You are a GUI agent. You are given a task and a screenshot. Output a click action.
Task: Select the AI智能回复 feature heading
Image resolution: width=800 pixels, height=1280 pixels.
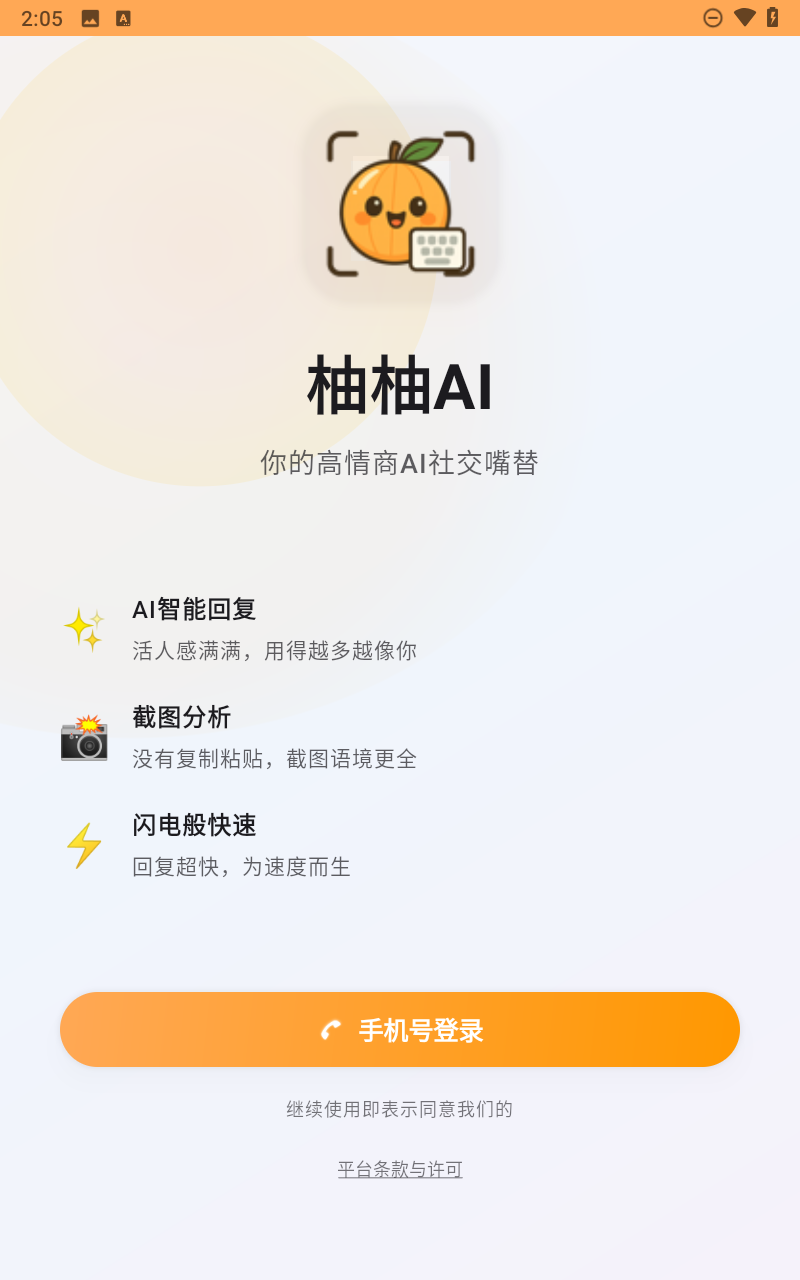click(x=194, y=609)
